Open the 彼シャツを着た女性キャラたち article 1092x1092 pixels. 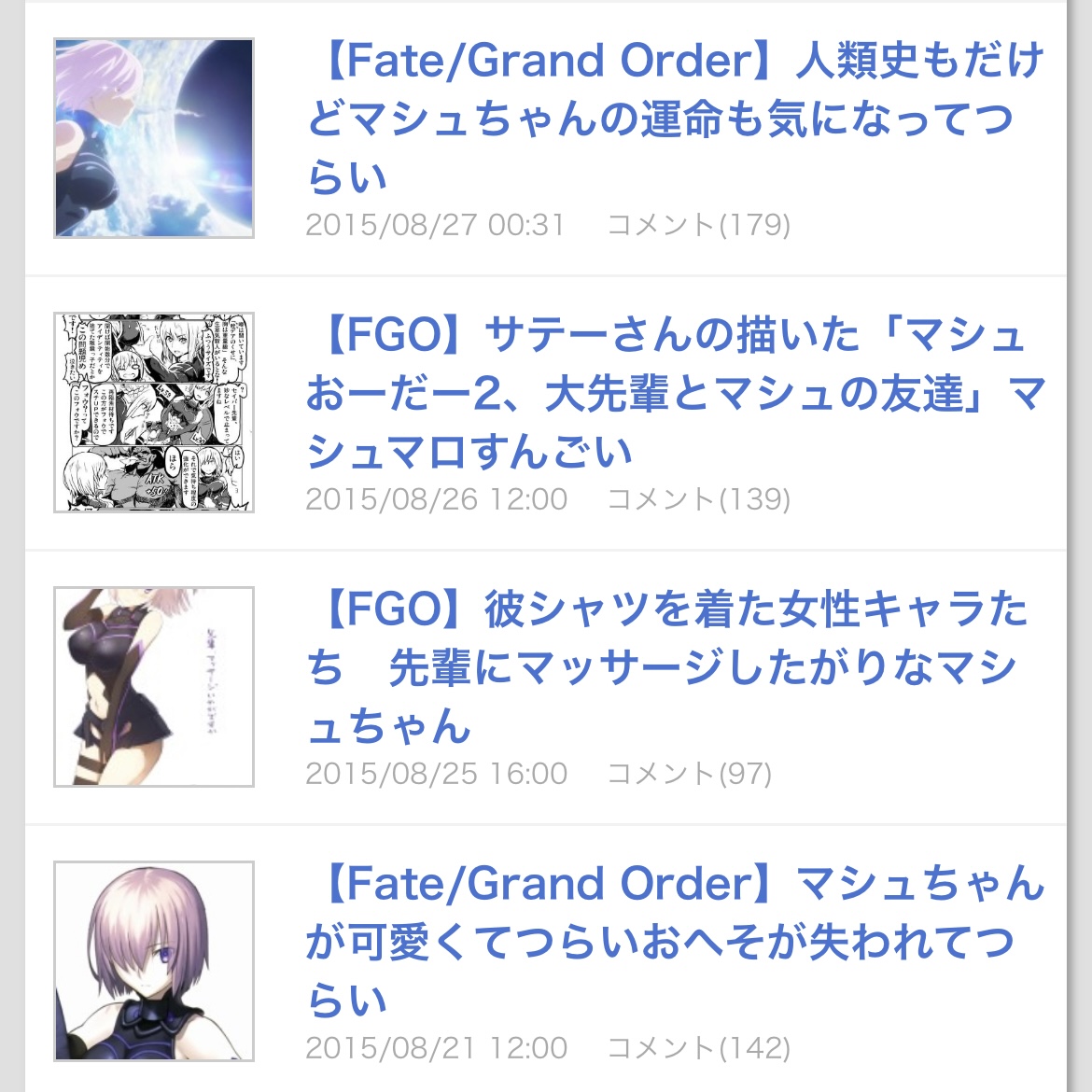pyautogui.click(x=668, y=667)
